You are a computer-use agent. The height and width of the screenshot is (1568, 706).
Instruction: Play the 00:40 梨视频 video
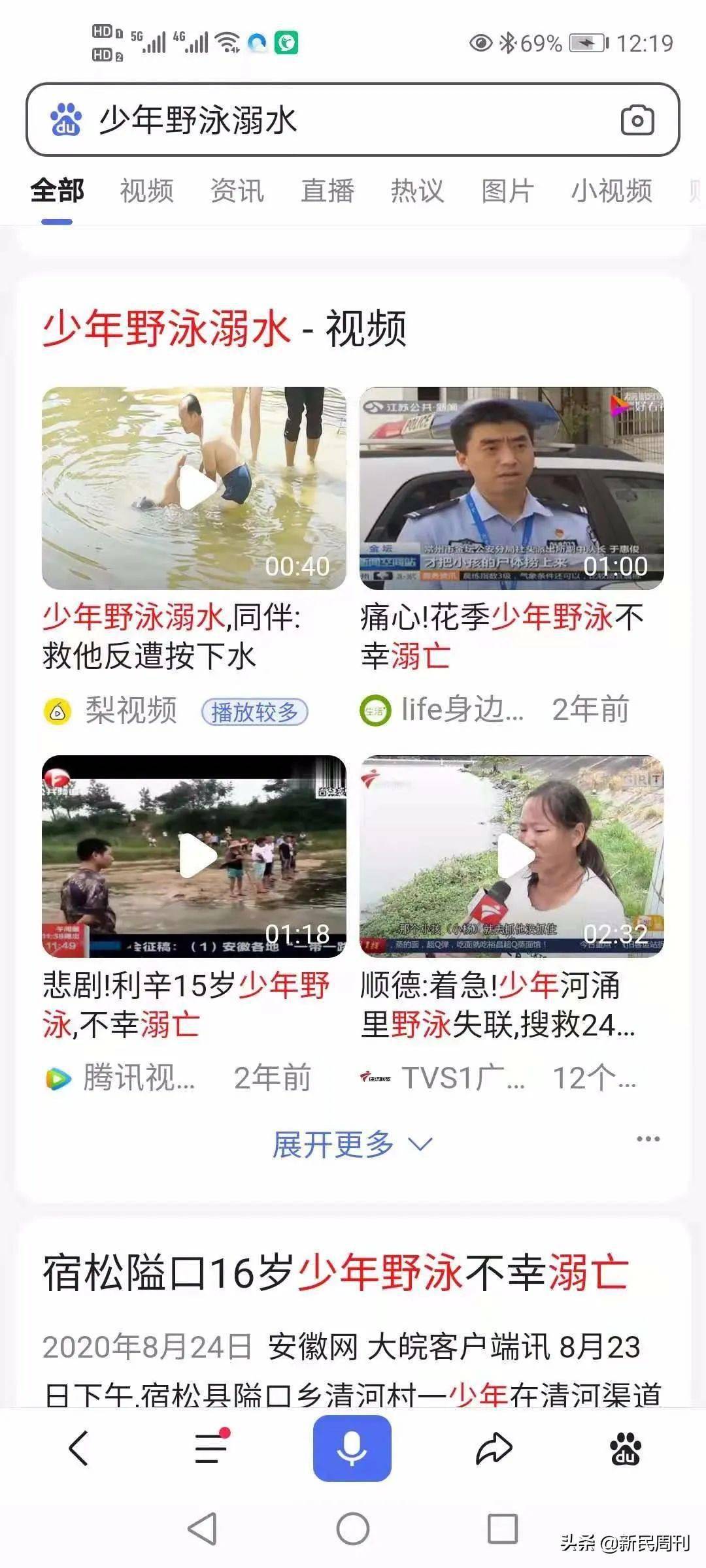tap(194, 488)
